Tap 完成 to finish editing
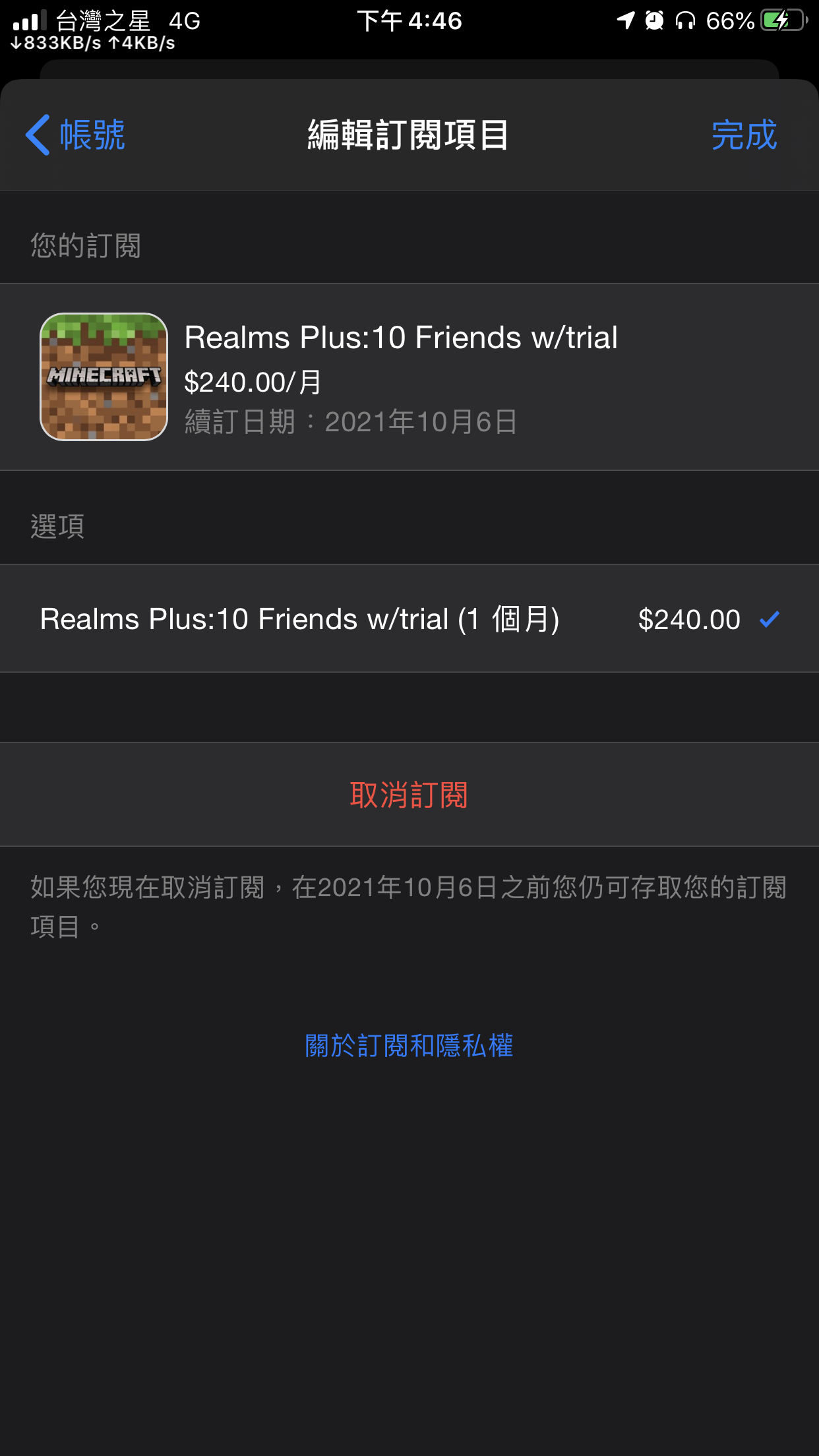 744,135
